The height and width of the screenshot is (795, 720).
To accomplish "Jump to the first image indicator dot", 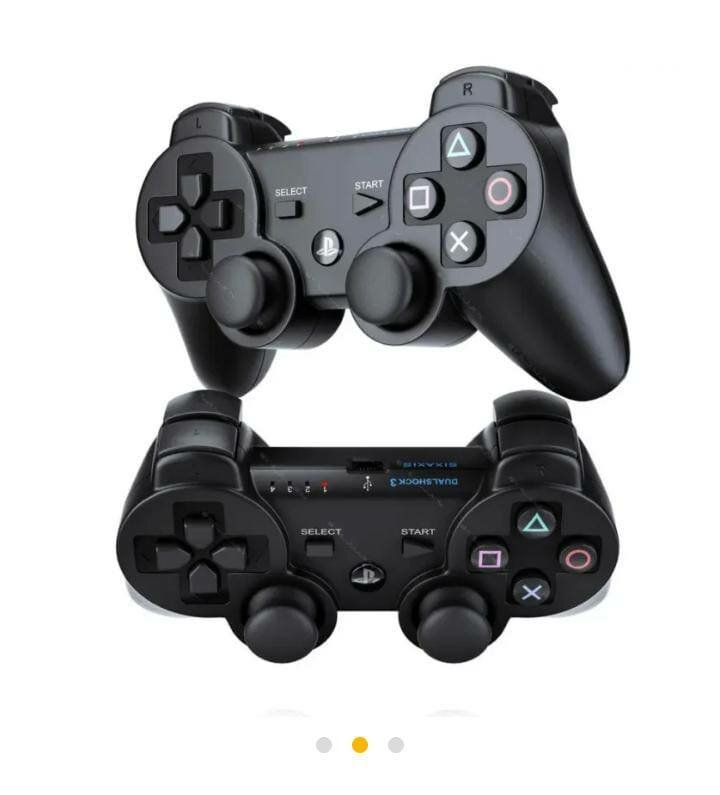I will [324, 745].
